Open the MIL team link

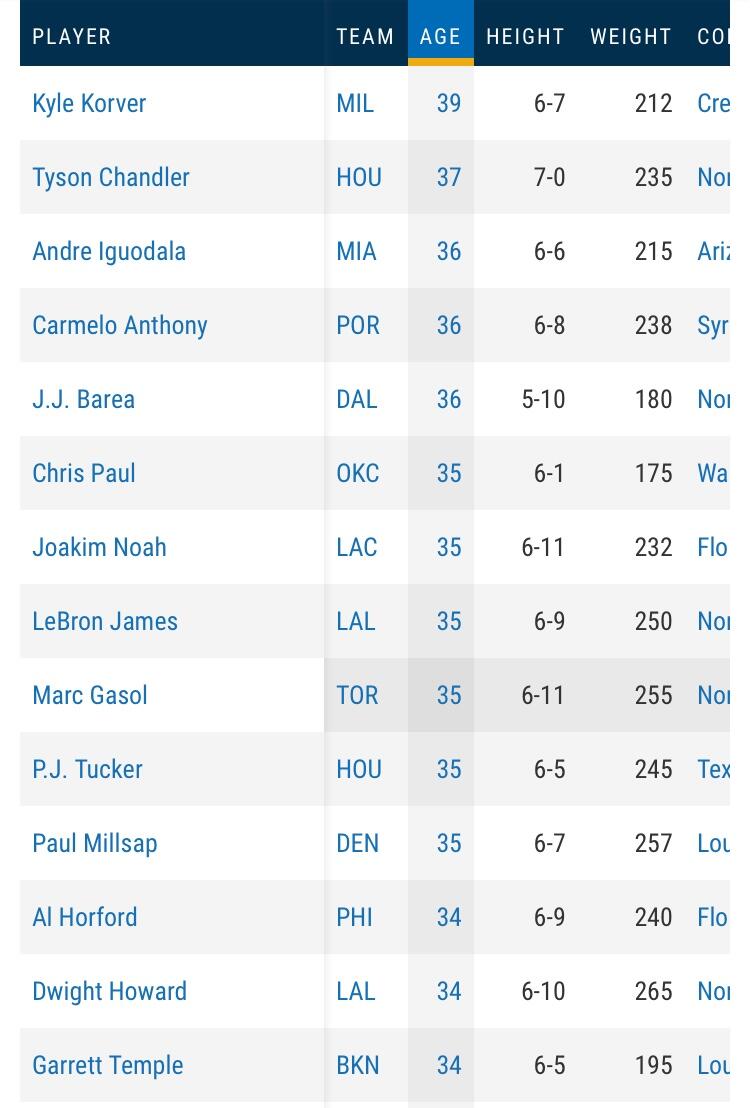(x=355, y=103)
